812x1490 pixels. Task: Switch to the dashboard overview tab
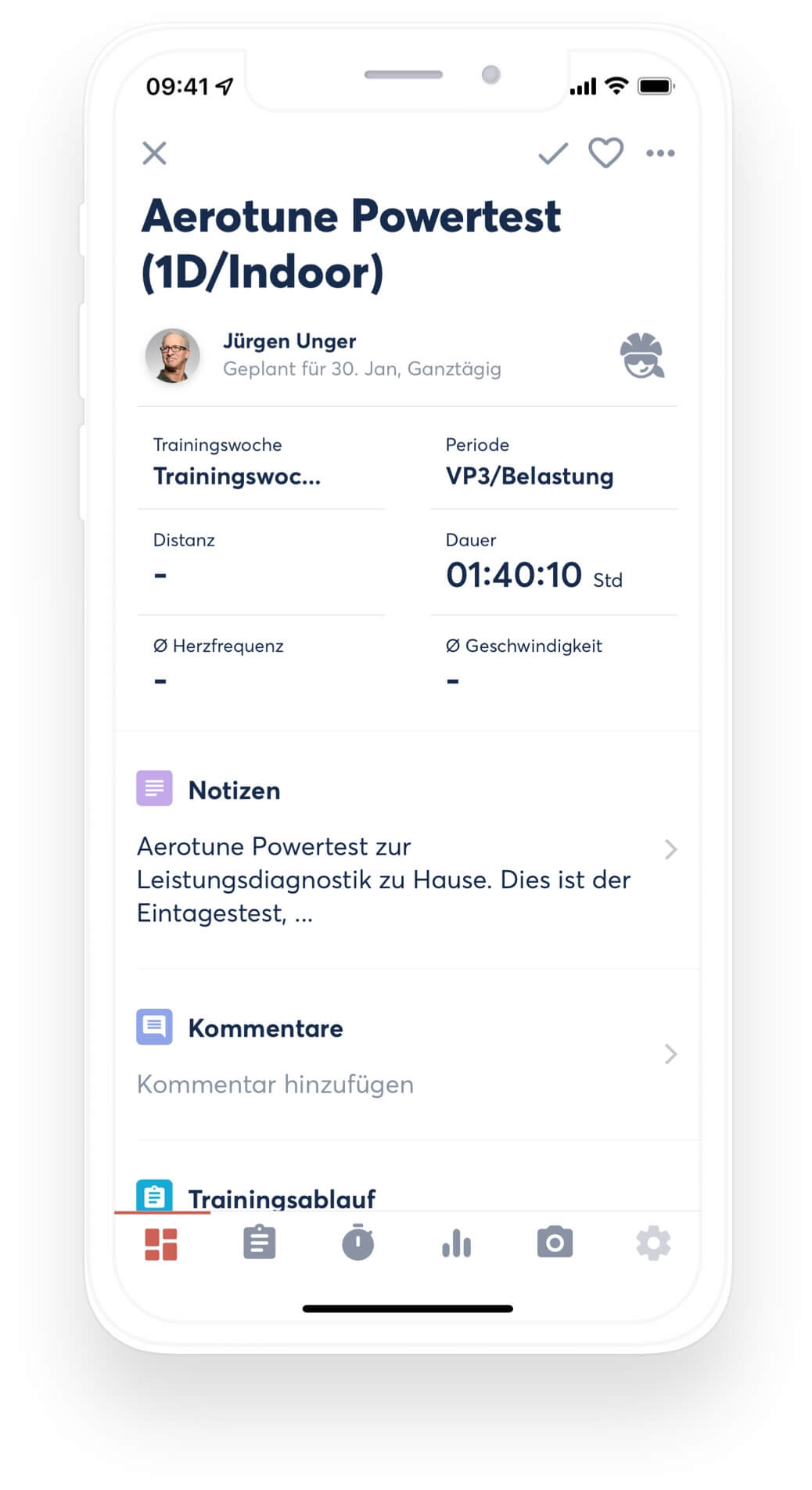point(161,1243)
